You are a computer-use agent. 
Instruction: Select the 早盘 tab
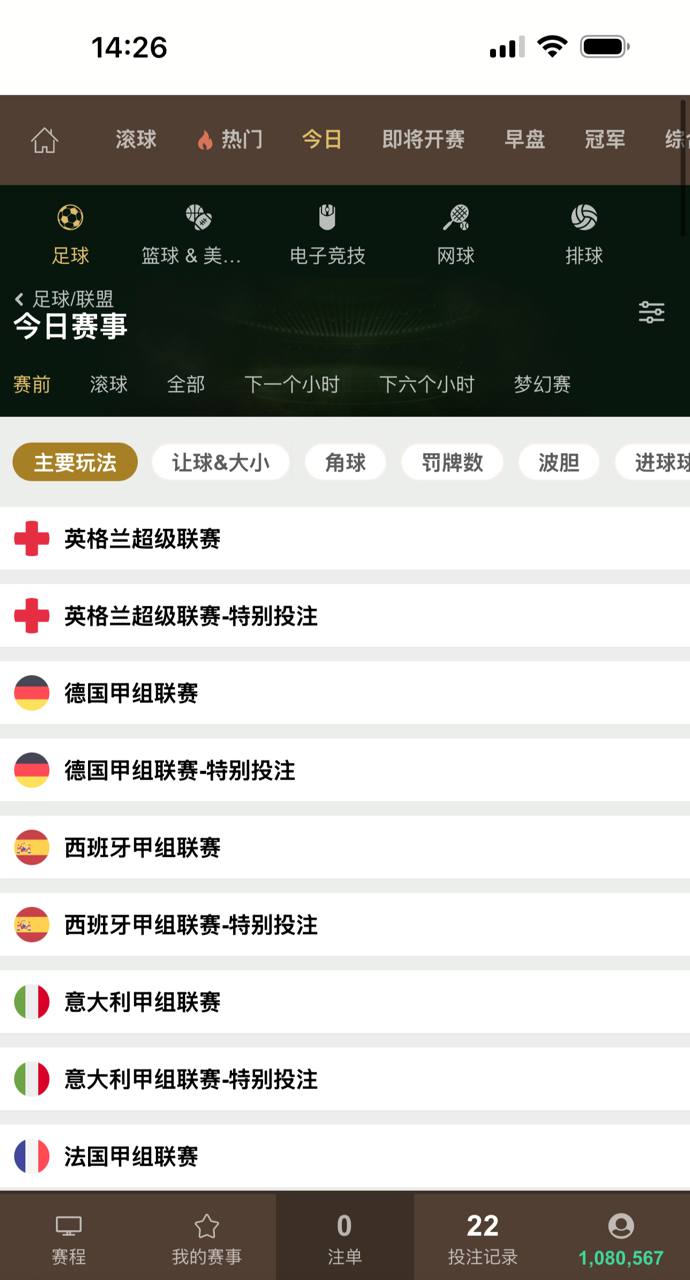[524, 140]
